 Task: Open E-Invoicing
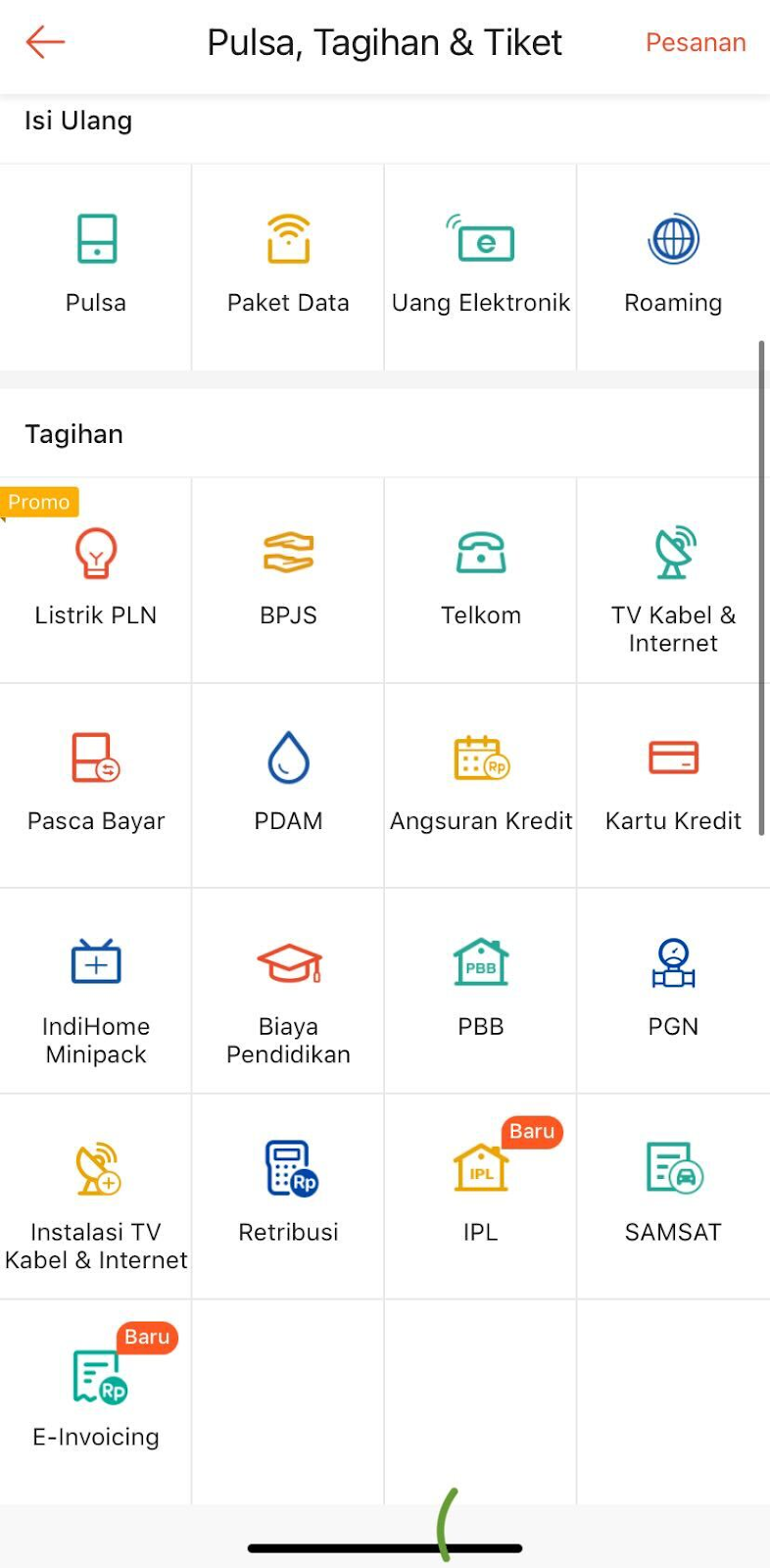pyautogui.click(x=96, y=1402)
